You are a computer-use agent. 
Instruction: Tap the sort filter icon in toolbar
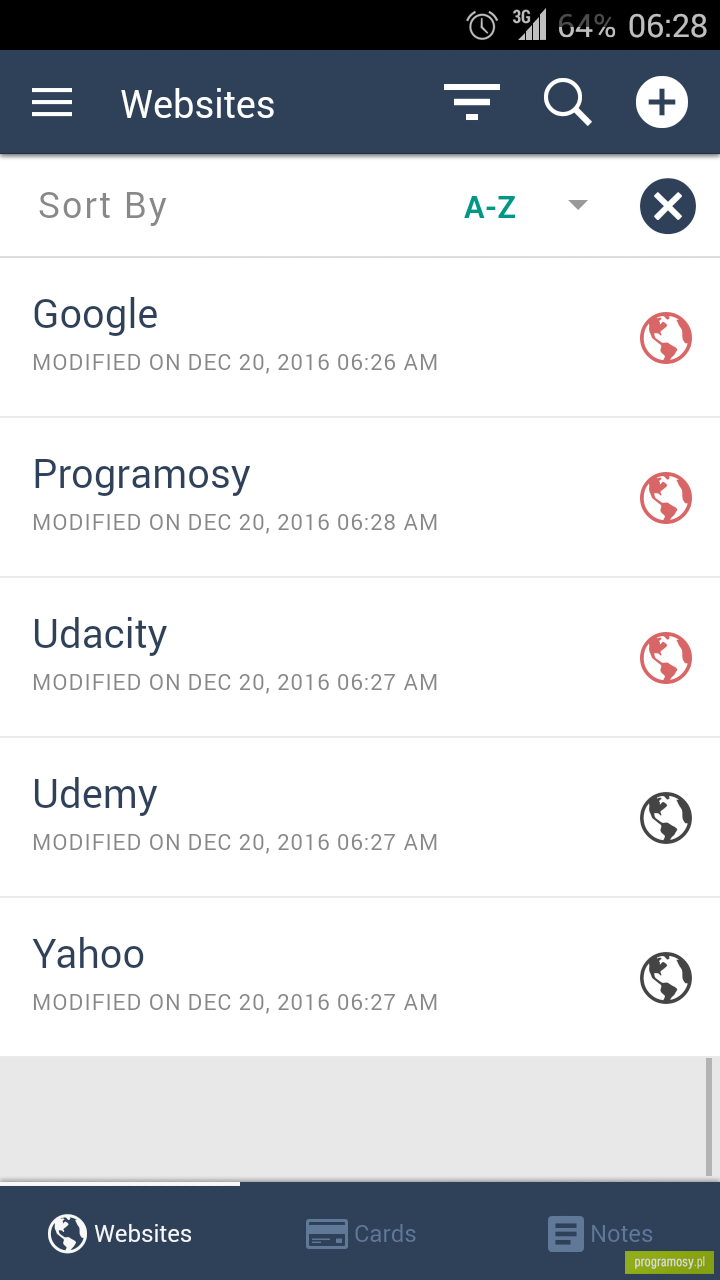472,103
